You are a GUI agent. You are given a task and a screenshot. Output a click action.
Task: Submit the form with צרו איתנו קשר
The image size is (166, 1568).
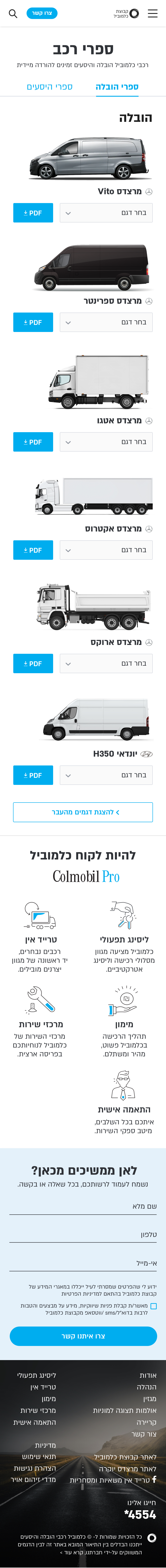click(83, 1336)
